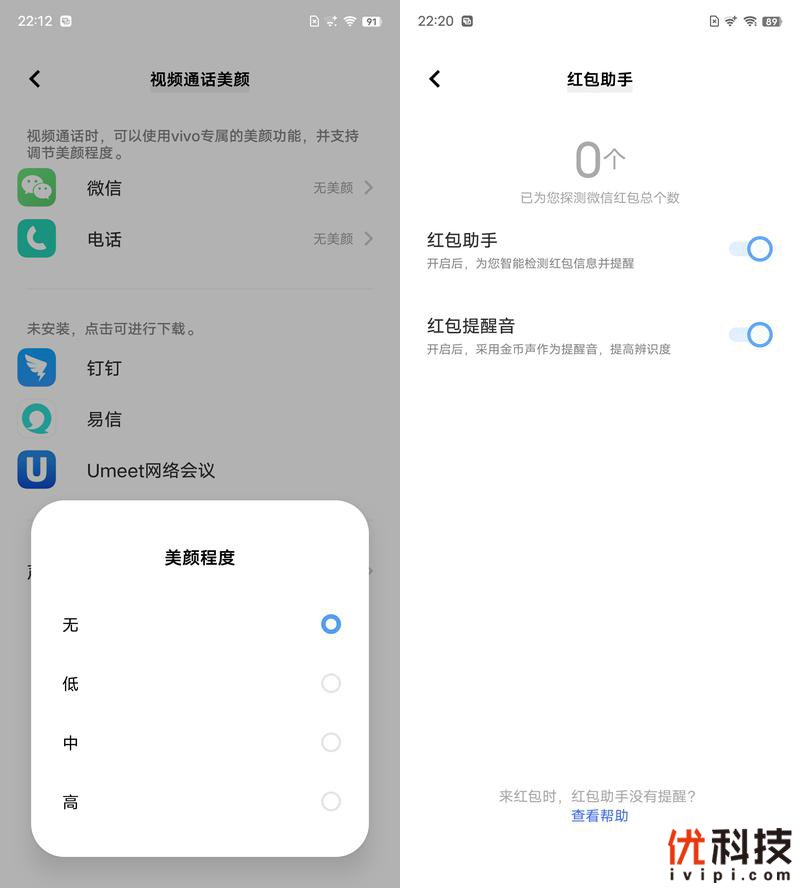Go back from 红包助手 page
This screenshot has height=888, width=800.
click(x=435, y=79)
